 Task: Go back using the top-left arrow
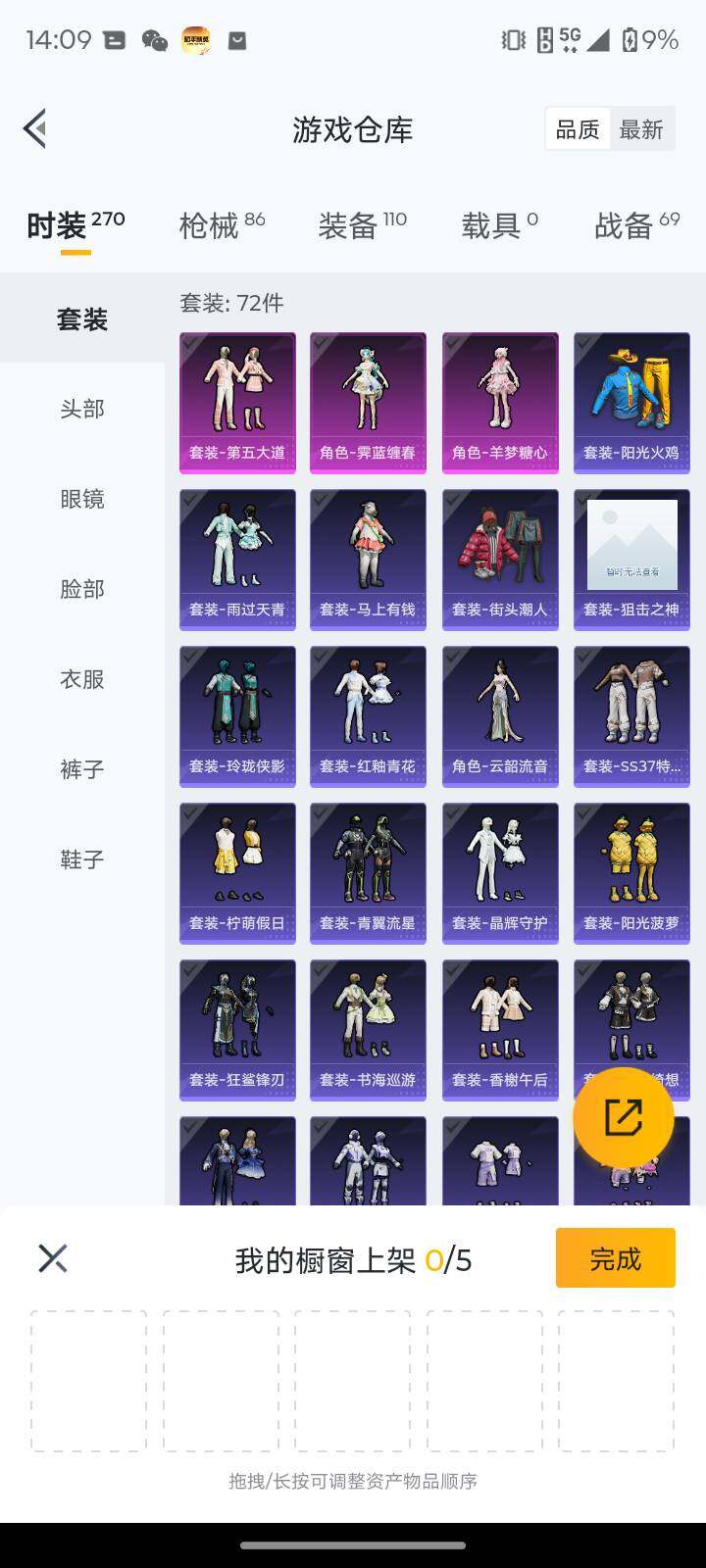tap(35, 128)
